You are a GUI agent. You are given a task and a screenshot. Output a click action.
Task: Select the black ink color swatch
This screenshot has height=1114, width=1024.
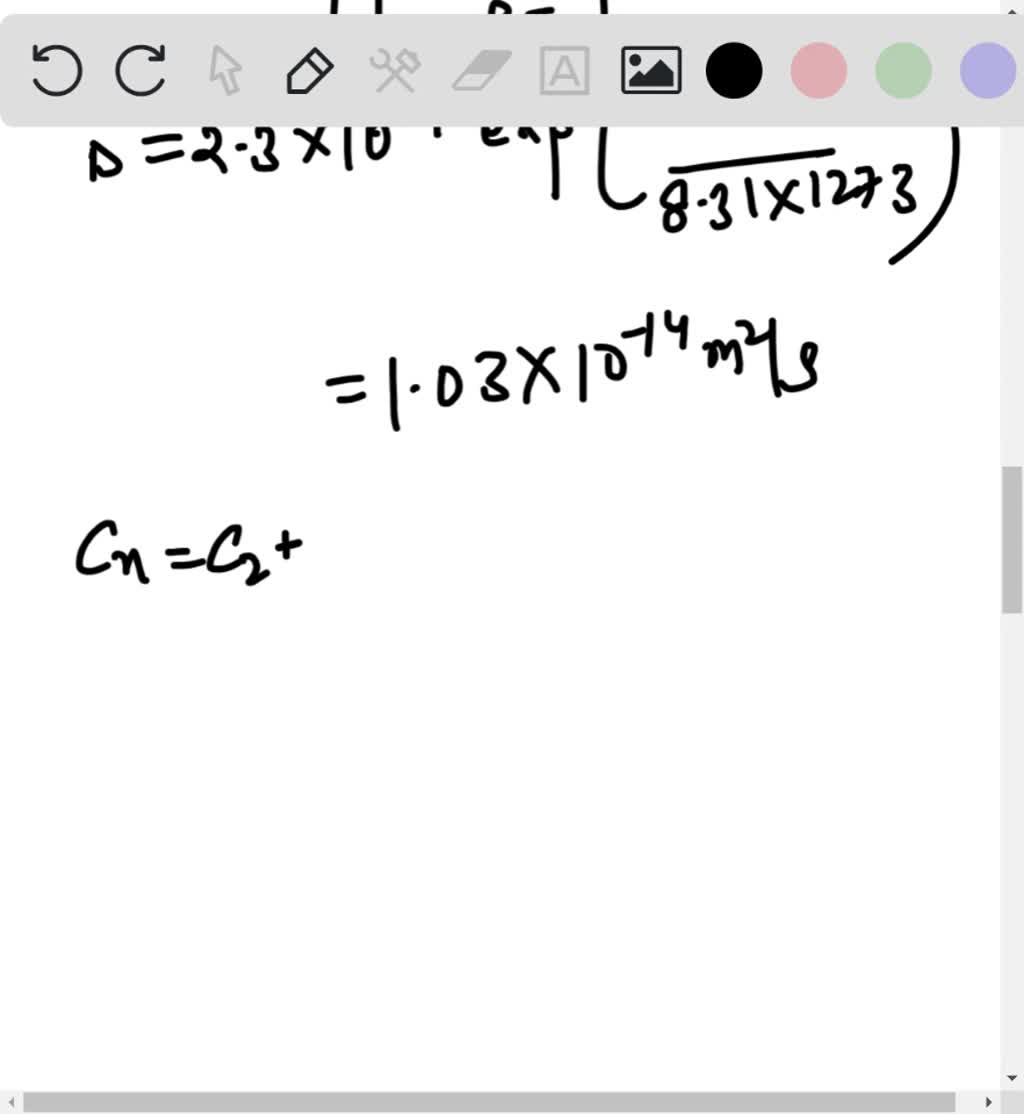click(733, 70)
